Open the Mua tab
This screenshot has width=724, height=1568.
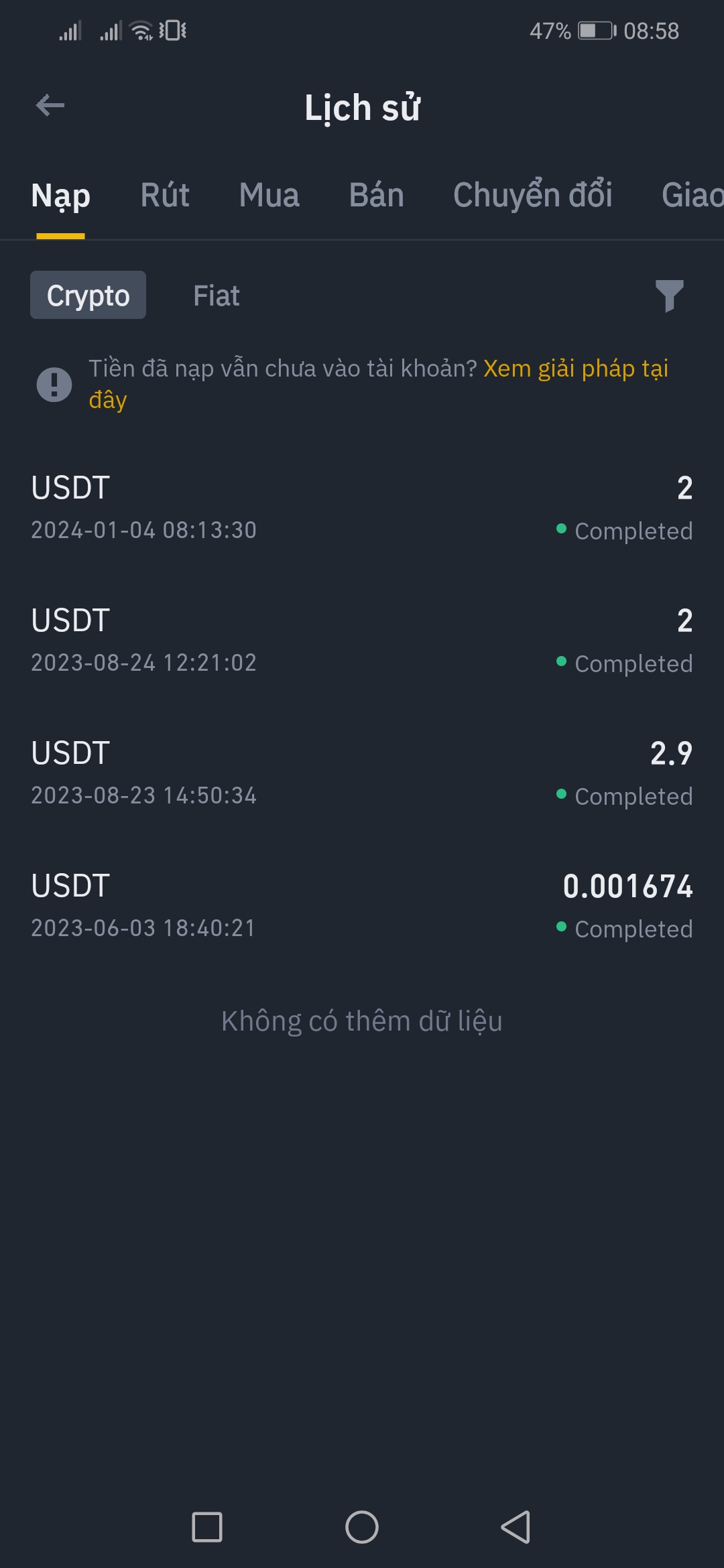269,196
